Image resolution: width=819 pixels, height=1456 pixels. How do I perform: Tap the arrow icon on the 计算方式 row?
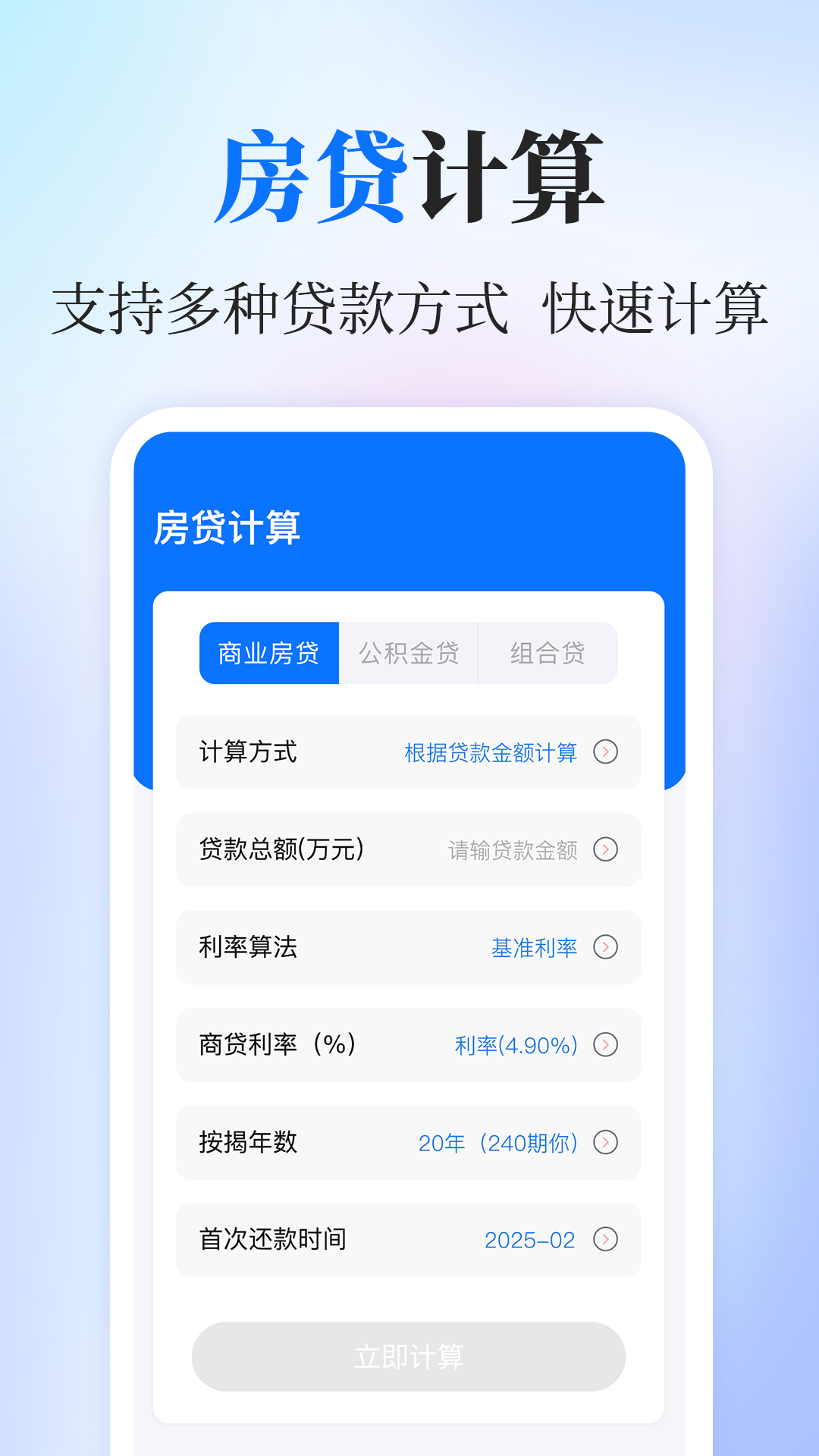pos(604,752)
